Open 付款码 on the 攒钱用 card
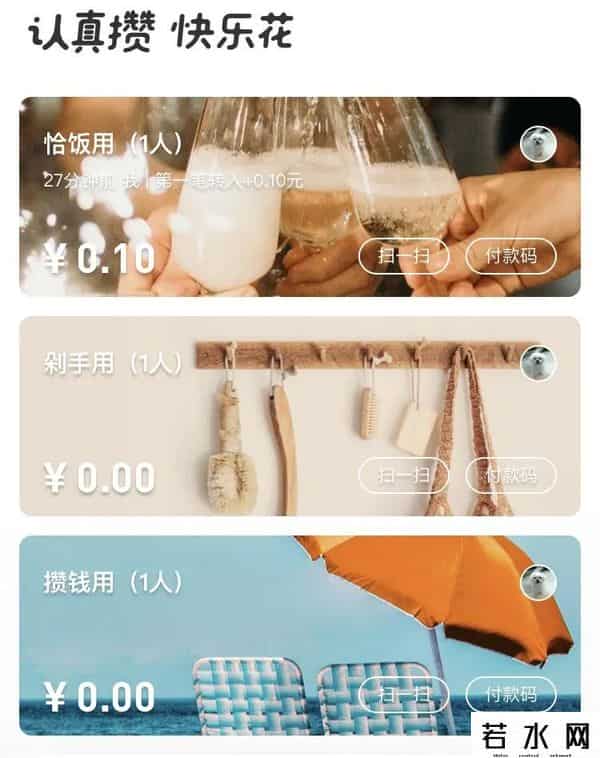The width and height of the screenshot is (600, 758). point(510,693)
